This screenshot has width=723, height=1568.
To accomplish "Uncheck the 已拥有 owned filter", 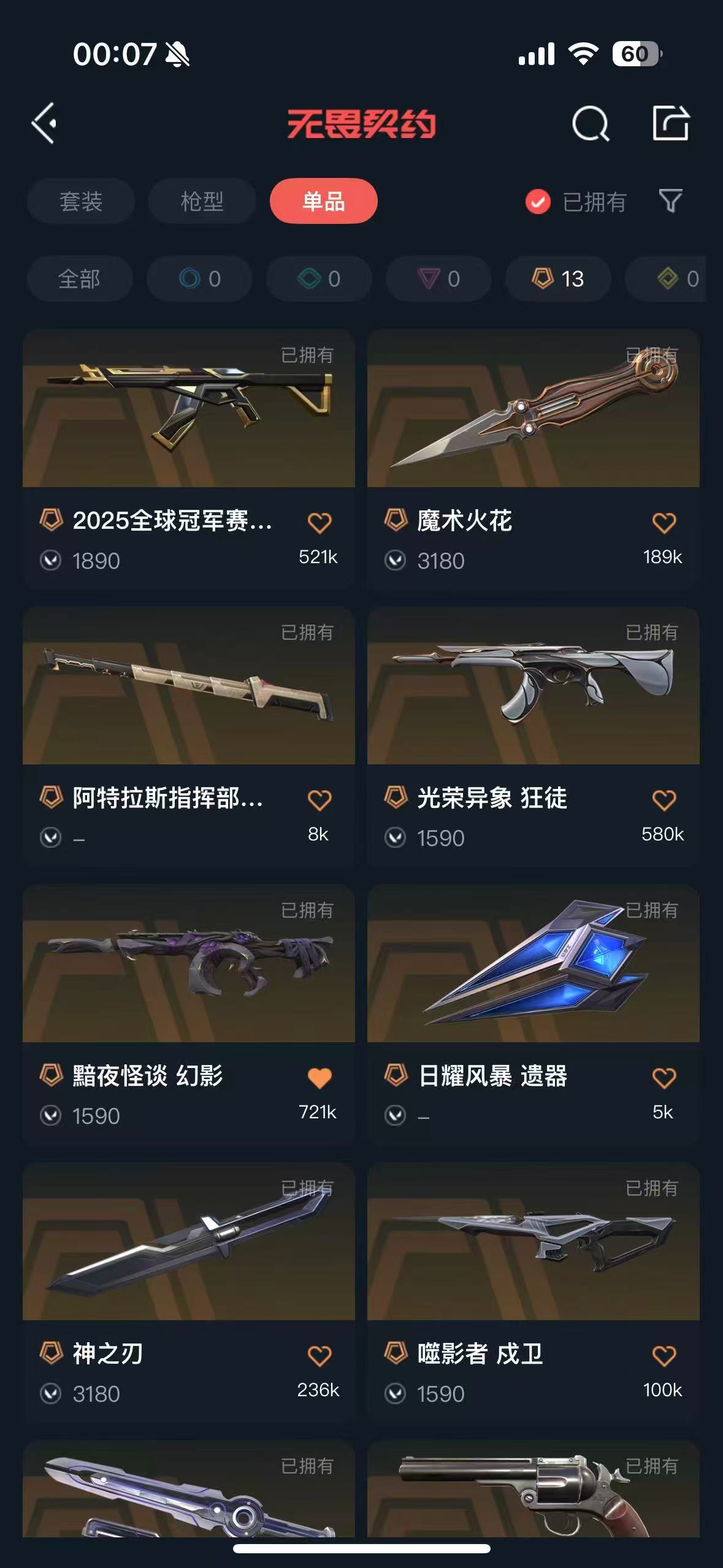I will click(x=538, y=202).
